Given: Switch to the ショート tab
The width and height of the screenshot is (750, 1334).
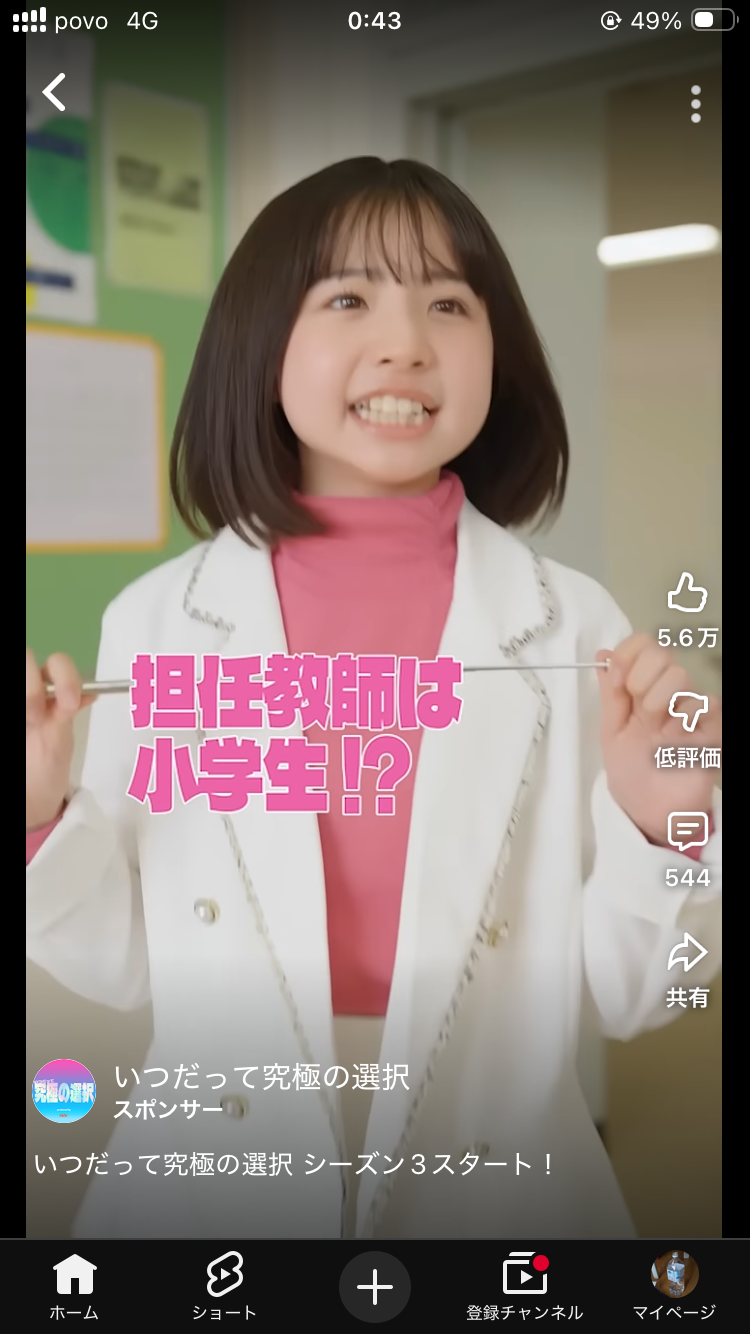Looking at the screenshot, I should pyautogui.click(x=224, y=1288).
